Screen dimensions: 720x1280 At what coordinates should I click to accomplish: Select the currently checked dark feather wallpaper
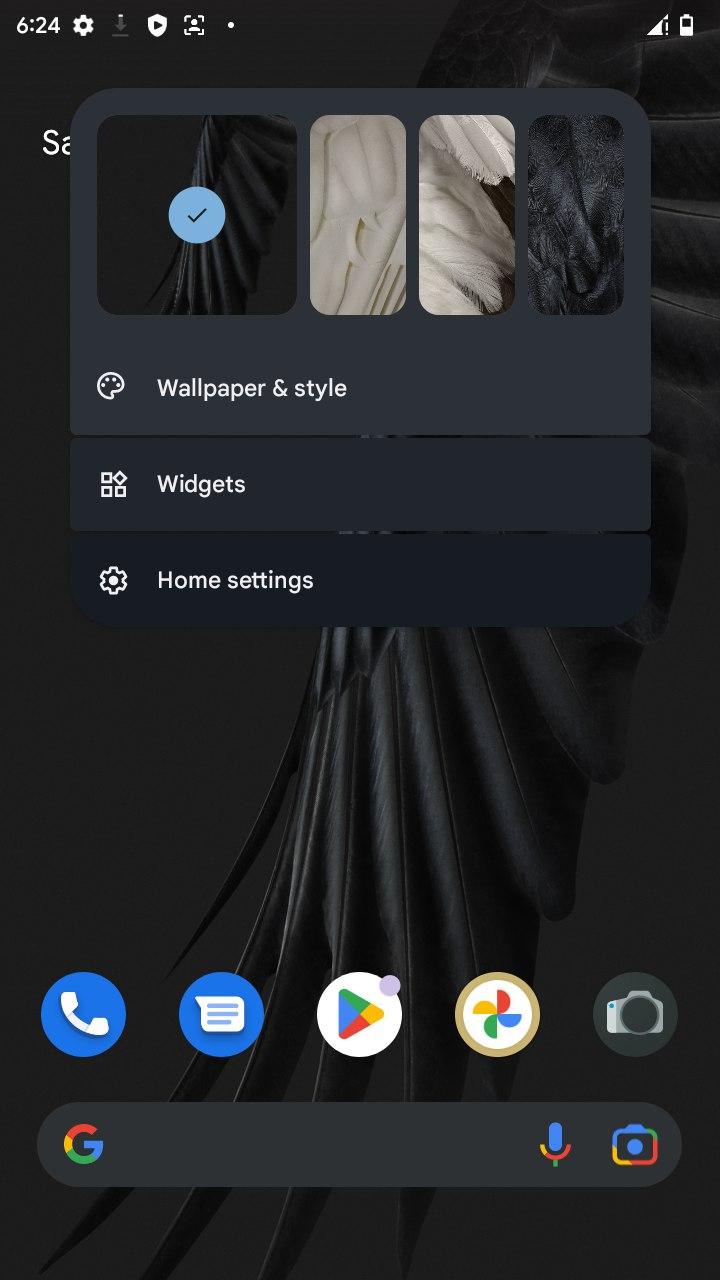(197, 215)
